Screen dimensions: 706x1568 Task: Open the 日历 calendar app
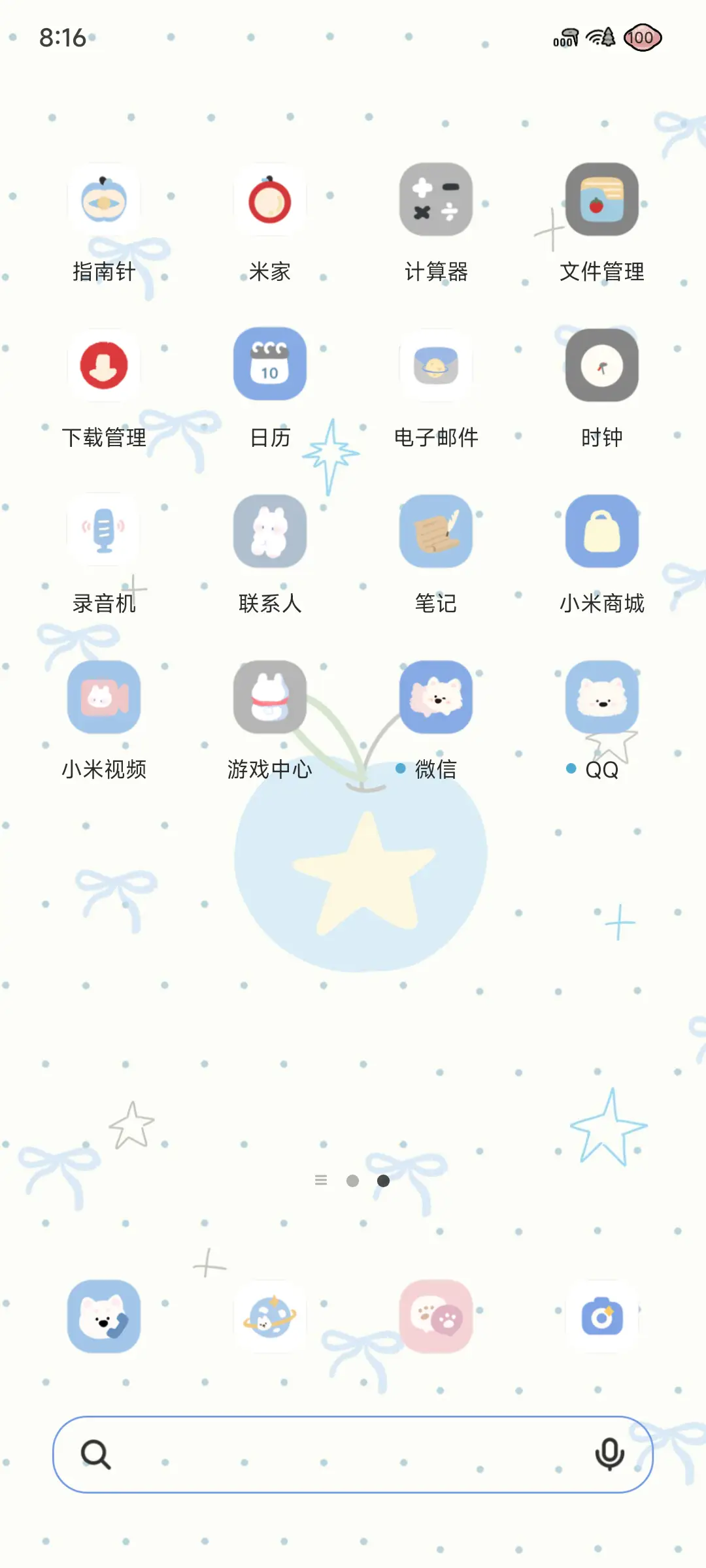click(x=270, y=365)
